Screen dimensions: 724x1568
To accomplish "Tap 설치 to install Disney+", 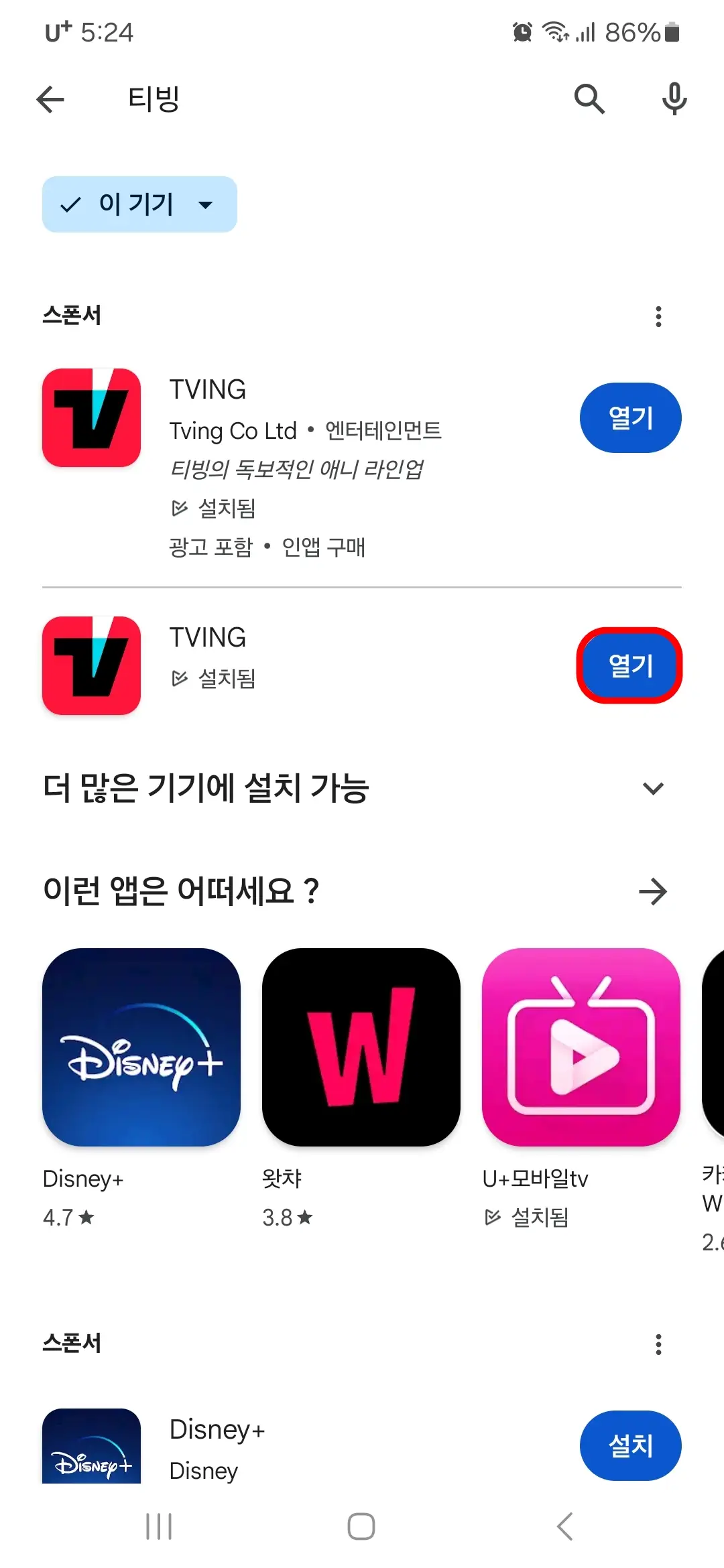I will click(630, 1445).
